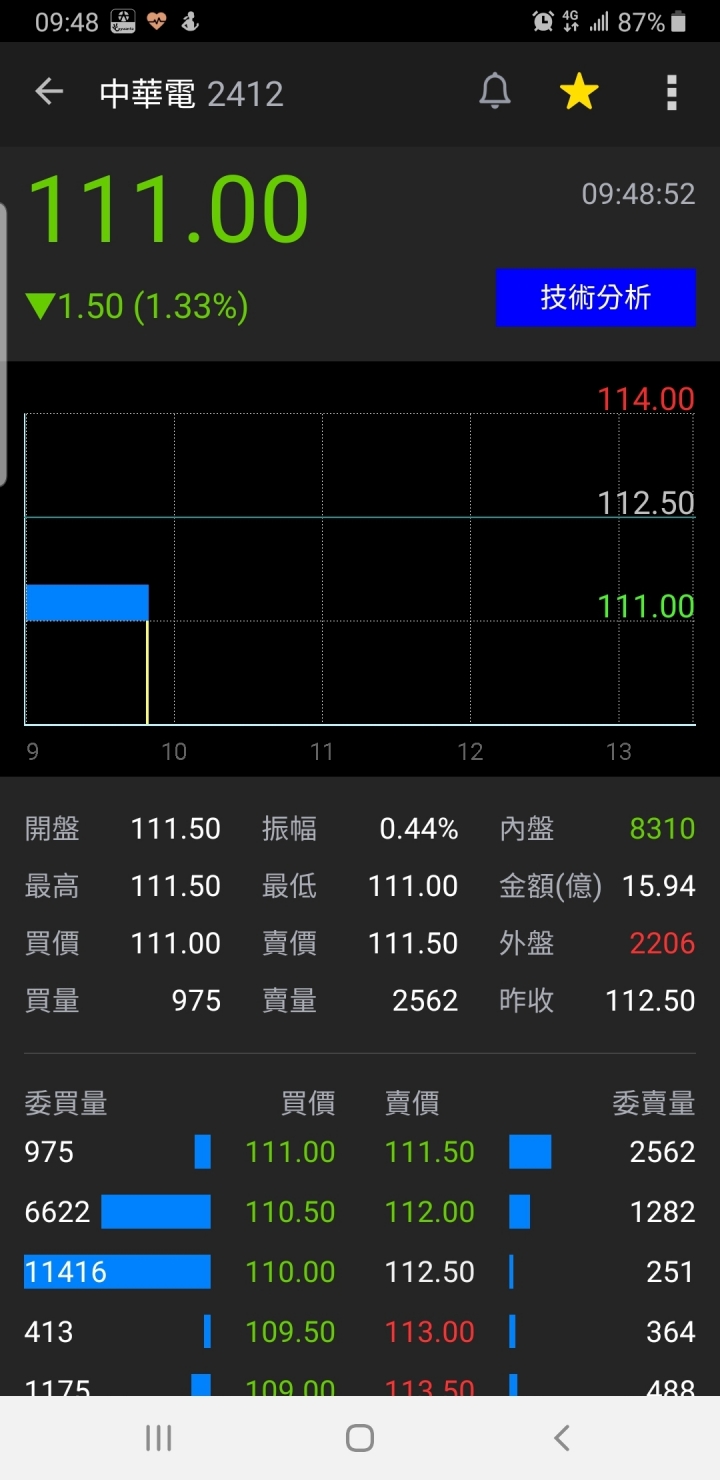This screenshot has width=720, height=1480.
Task: Open the intraday price chart
Action: pyautogui.click(x=360, y=569)
